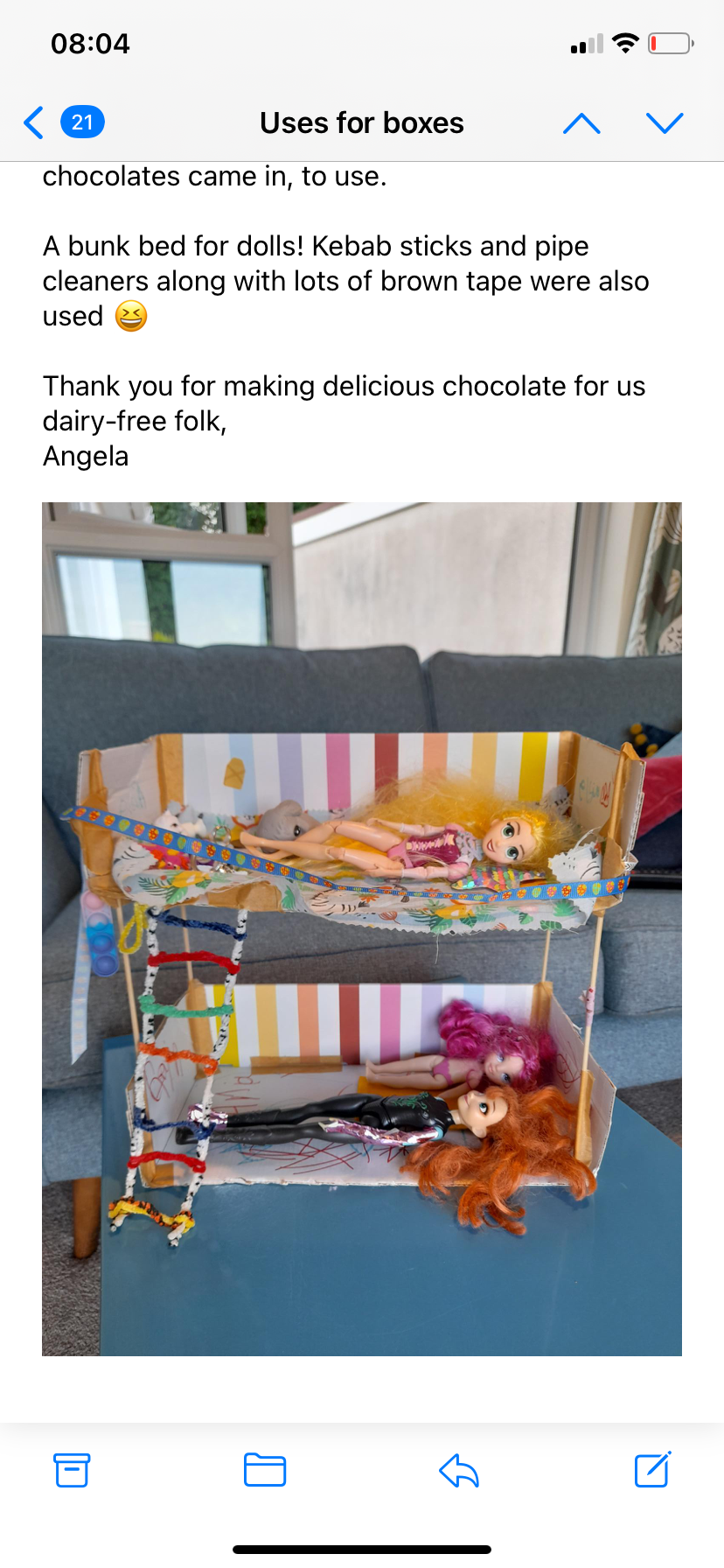724x1568 pixels.
Task: Reply to Angela's email
Action: click(459, 1470)
